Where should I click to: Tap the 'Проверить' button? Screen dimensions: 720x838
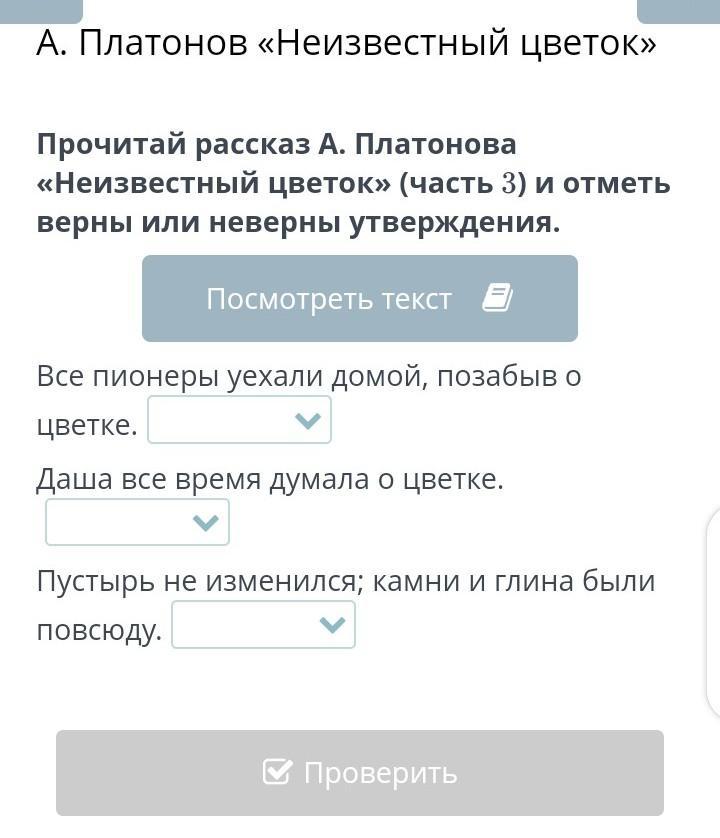359,772
